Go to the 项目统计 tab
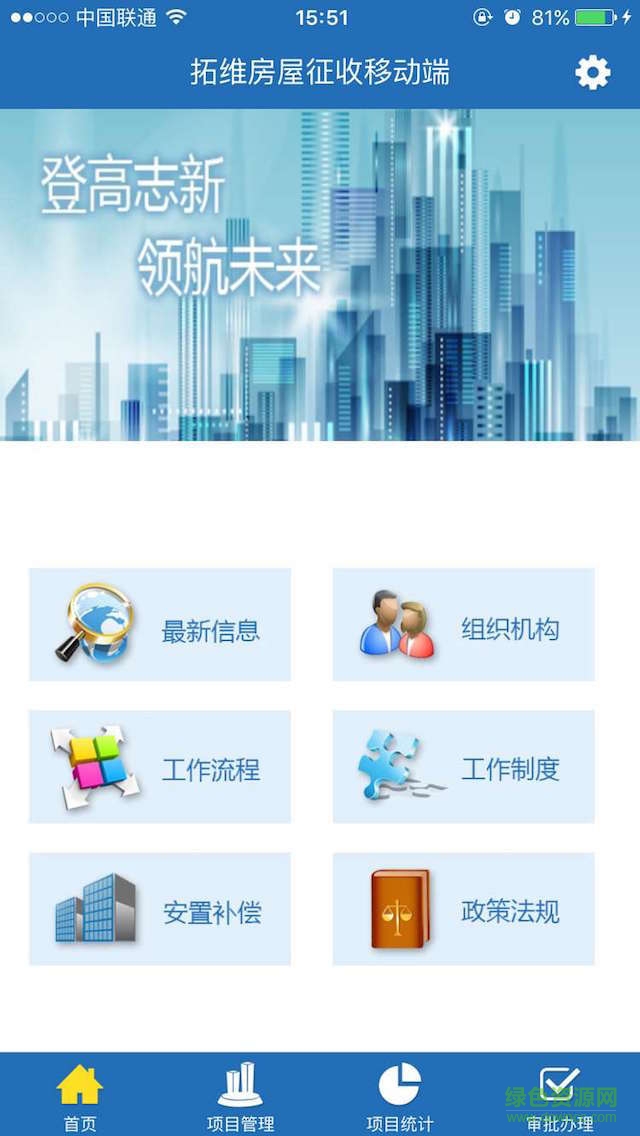Screen dimensions: 640x1136 pos(400,1095)
